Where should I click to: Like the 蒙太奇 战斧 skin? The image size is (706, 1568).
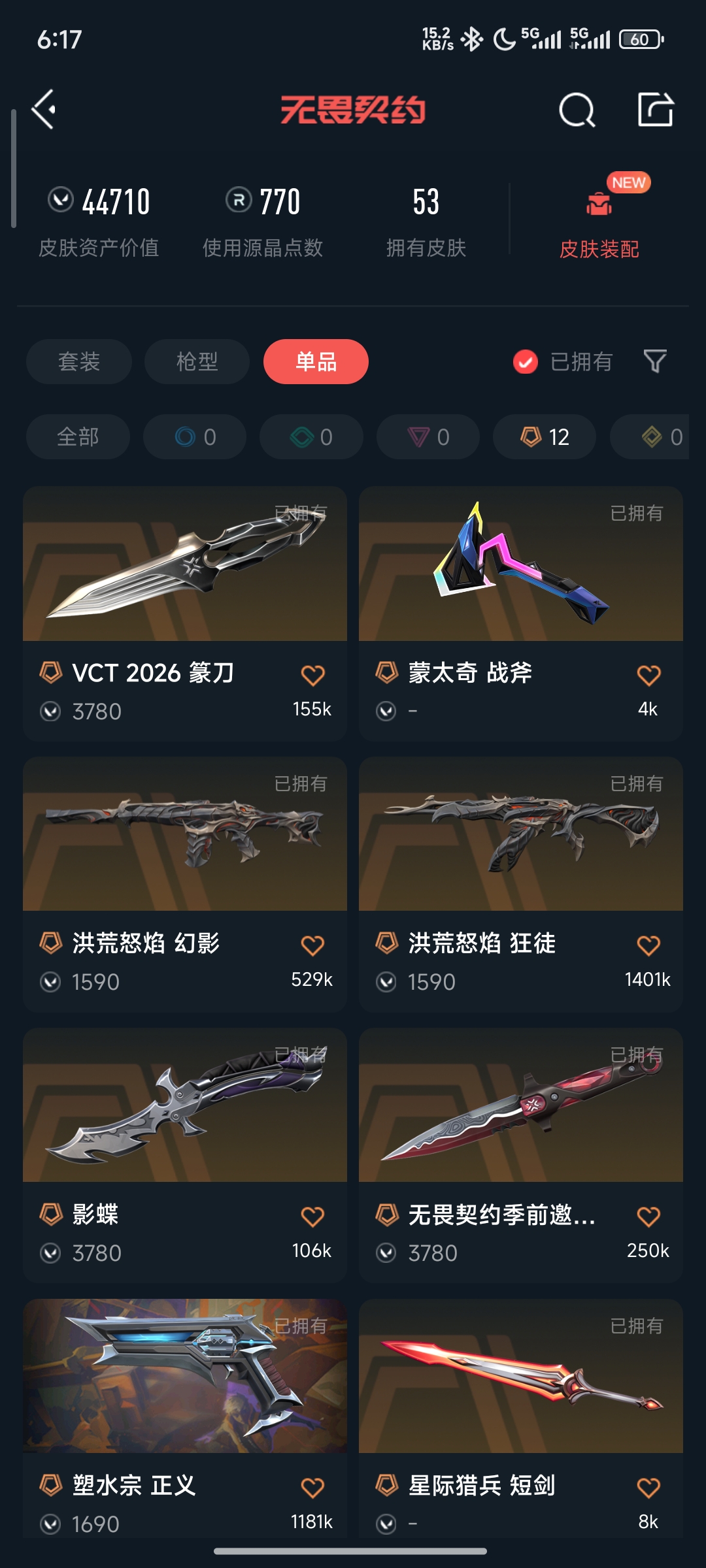coord(648,676)
